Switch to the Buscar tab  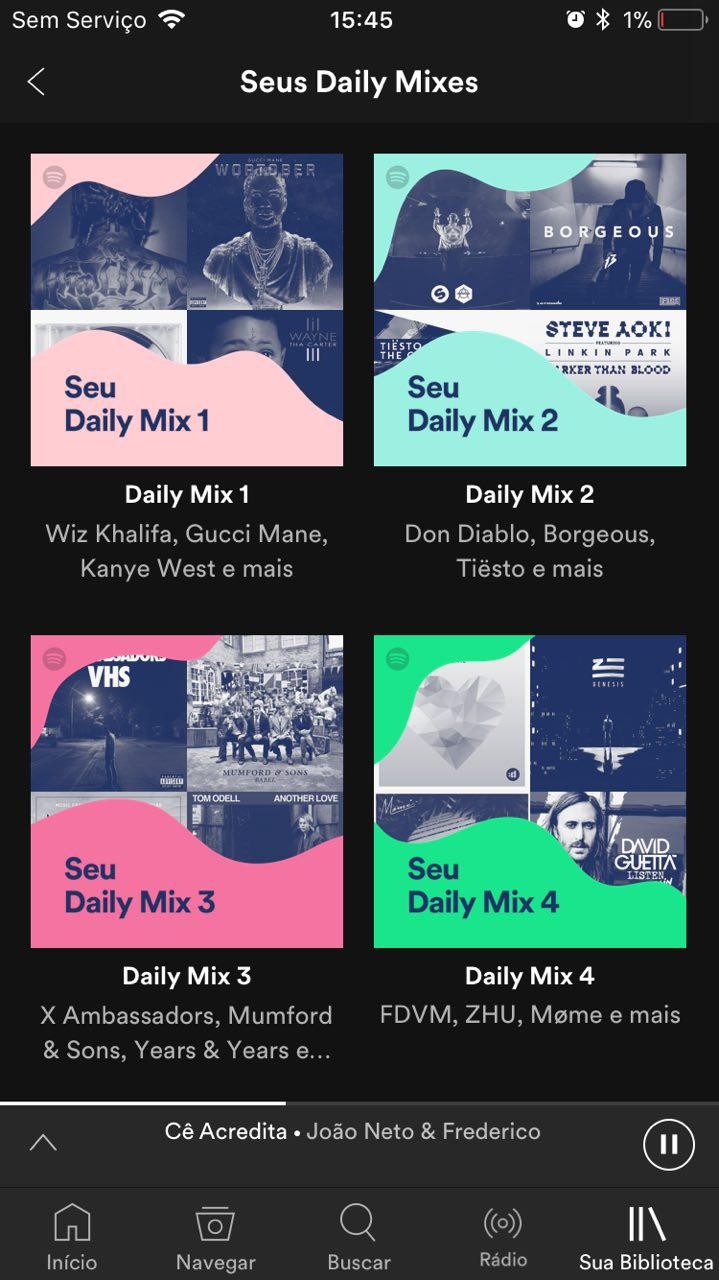tap(359, 1238)
